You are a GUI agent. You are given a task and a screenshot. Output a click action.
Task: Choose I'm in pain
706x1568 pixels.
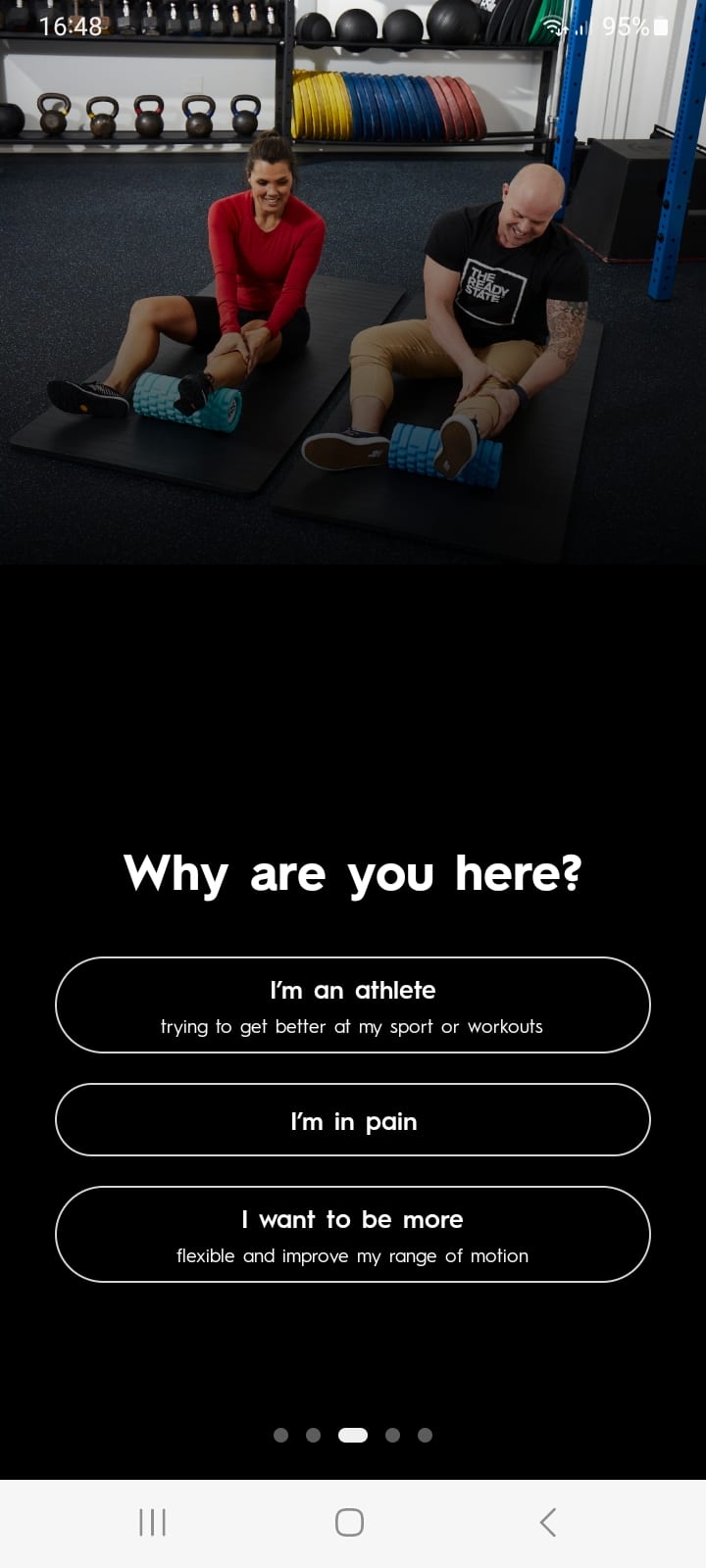coord(353,1120)
